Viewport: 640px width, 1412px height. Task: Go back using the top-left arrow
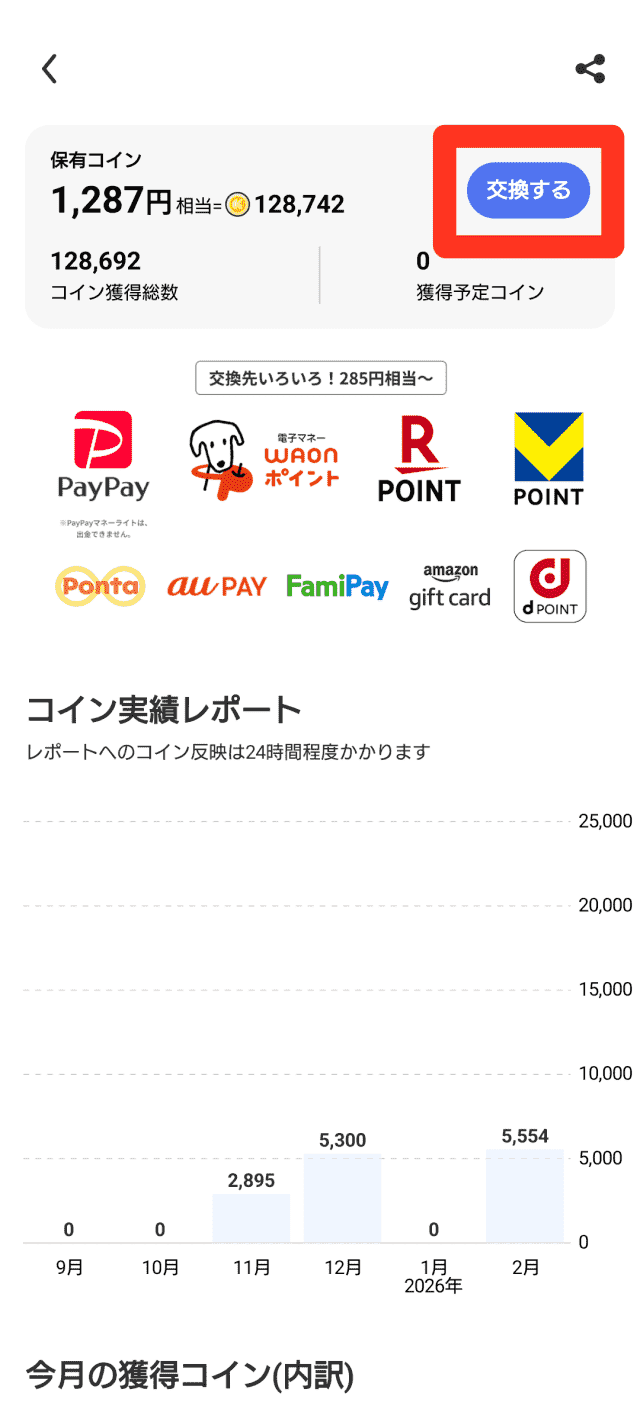click(x=49, y=68)
